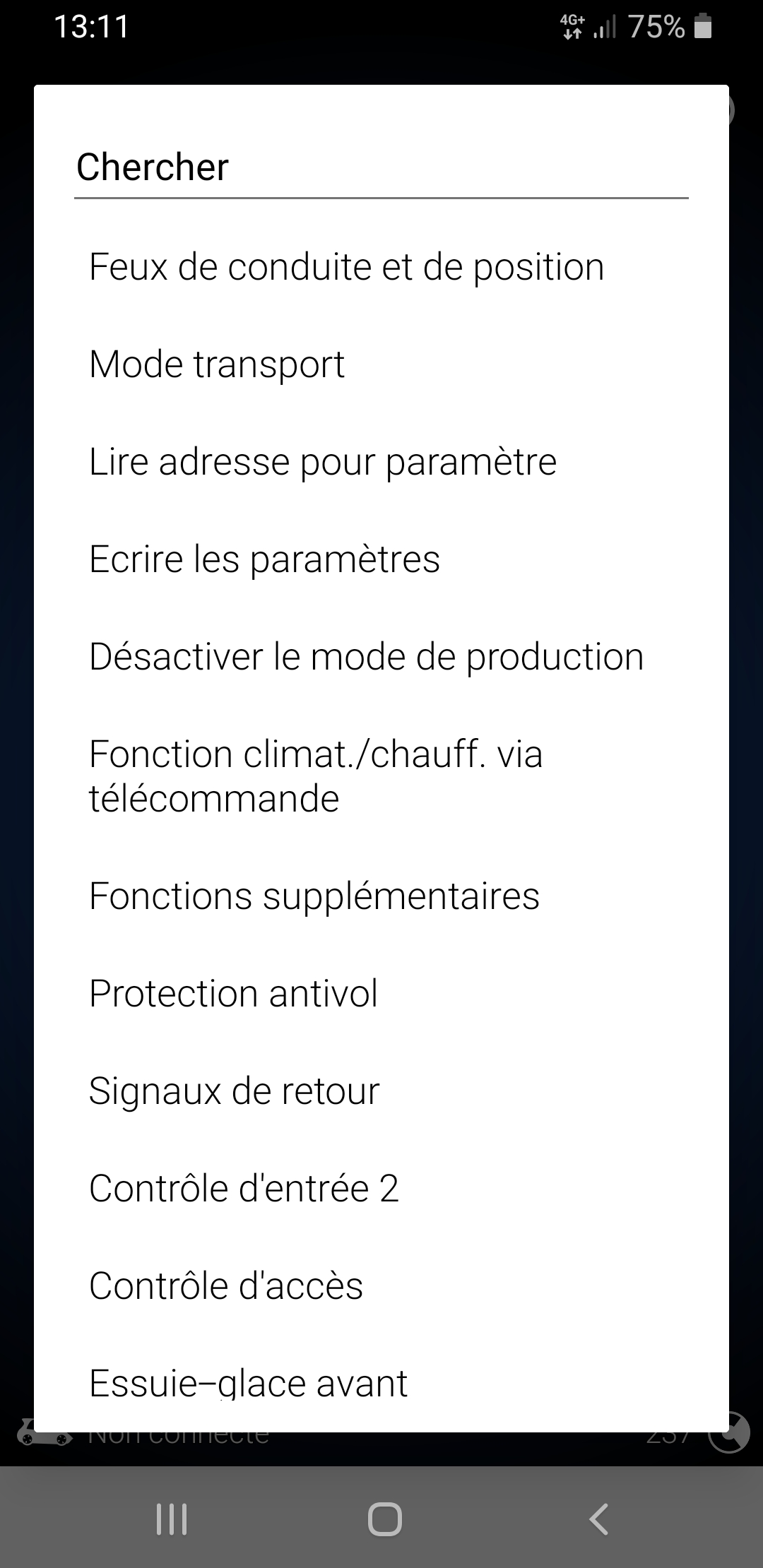Open Désactiver le mode de production
The image size is (763, 1568).
(x=366, y=658)
